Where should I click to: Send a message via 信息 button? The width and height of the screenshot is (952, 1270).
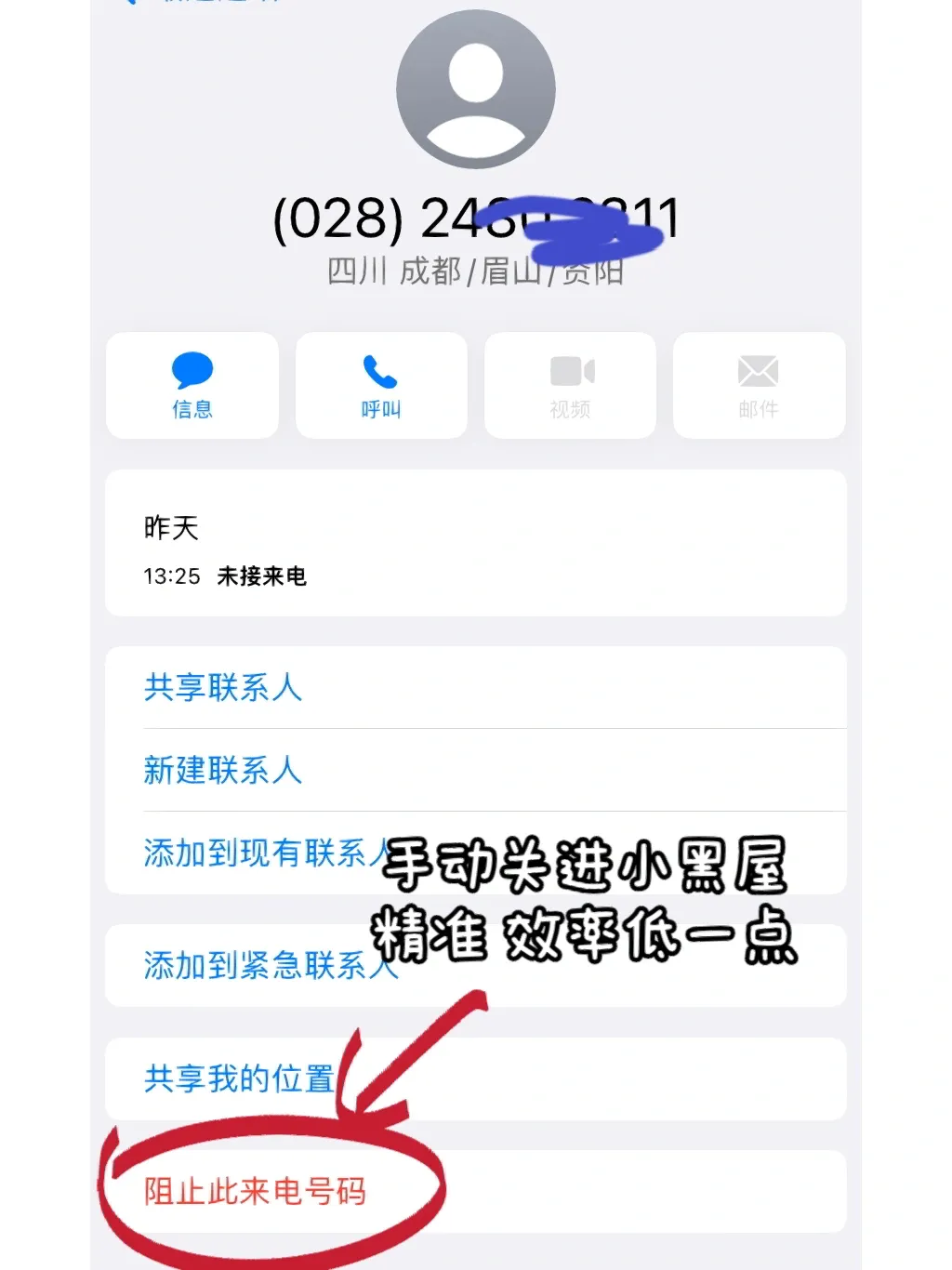pyautogui.click(x=192, y=385)
